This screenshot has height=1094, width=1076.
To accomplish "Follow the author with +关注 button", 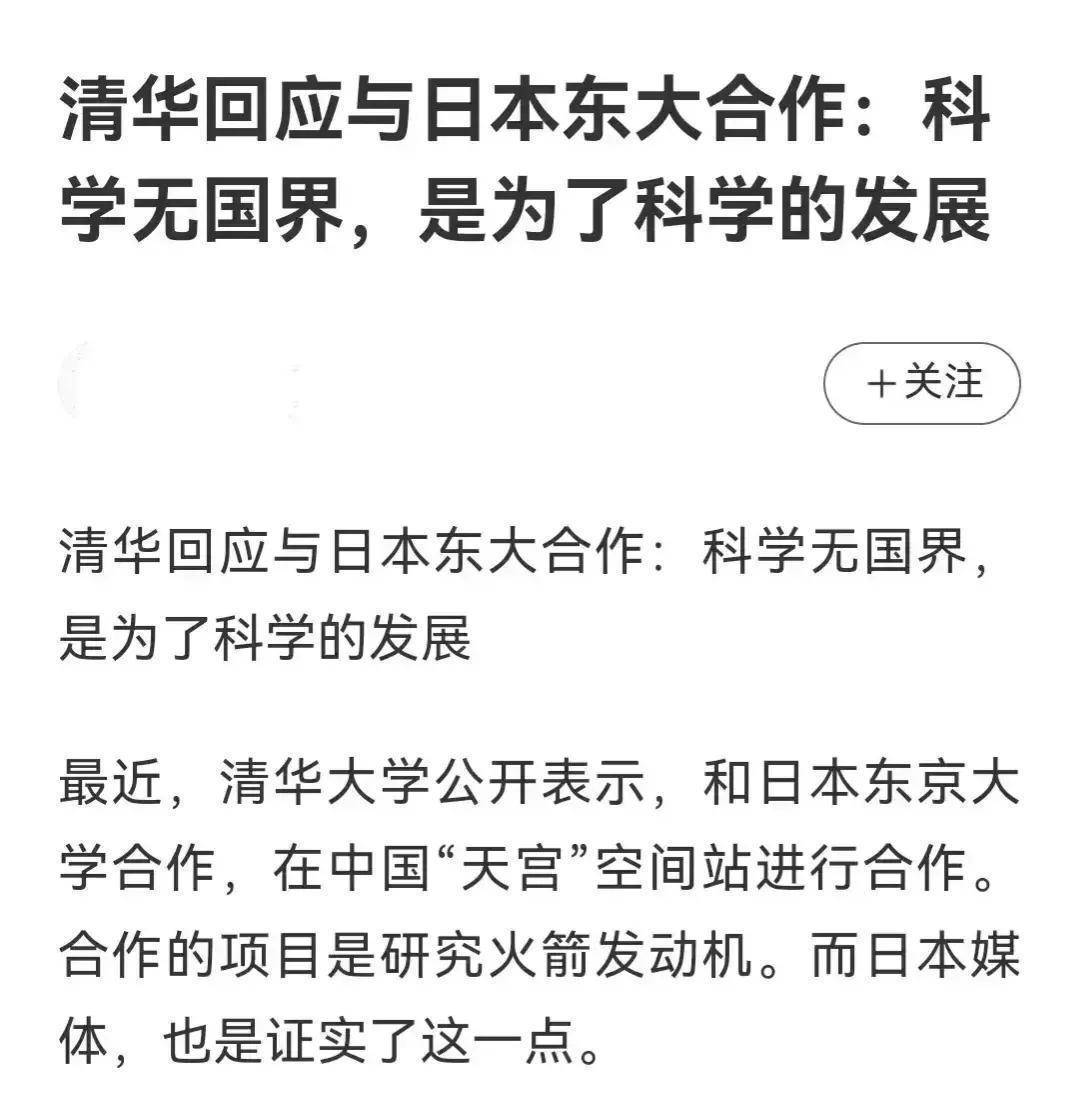I will tap(921, 384).
